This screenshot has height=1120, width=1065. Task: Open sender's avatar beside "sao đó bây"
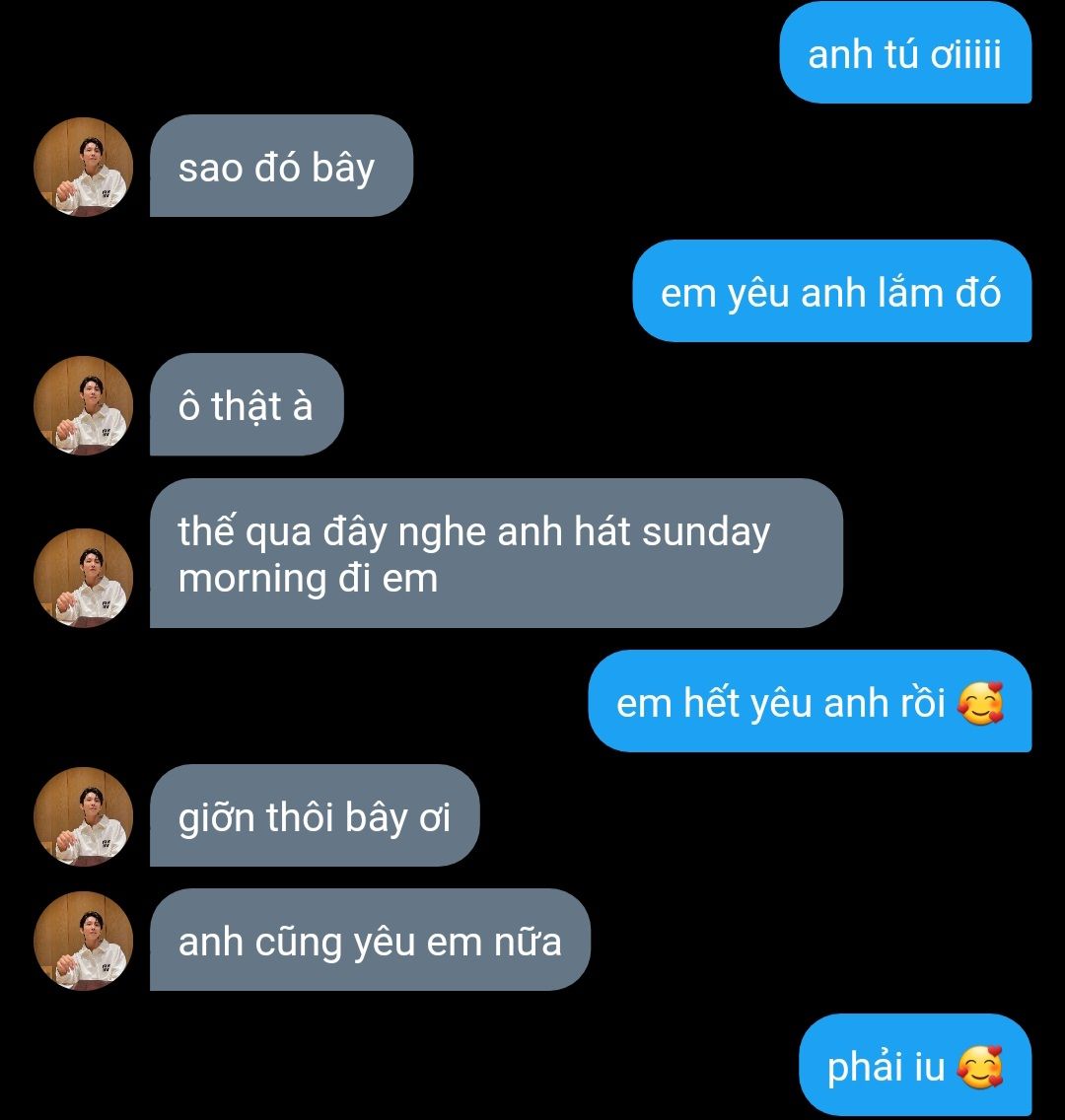coord(83,167)
